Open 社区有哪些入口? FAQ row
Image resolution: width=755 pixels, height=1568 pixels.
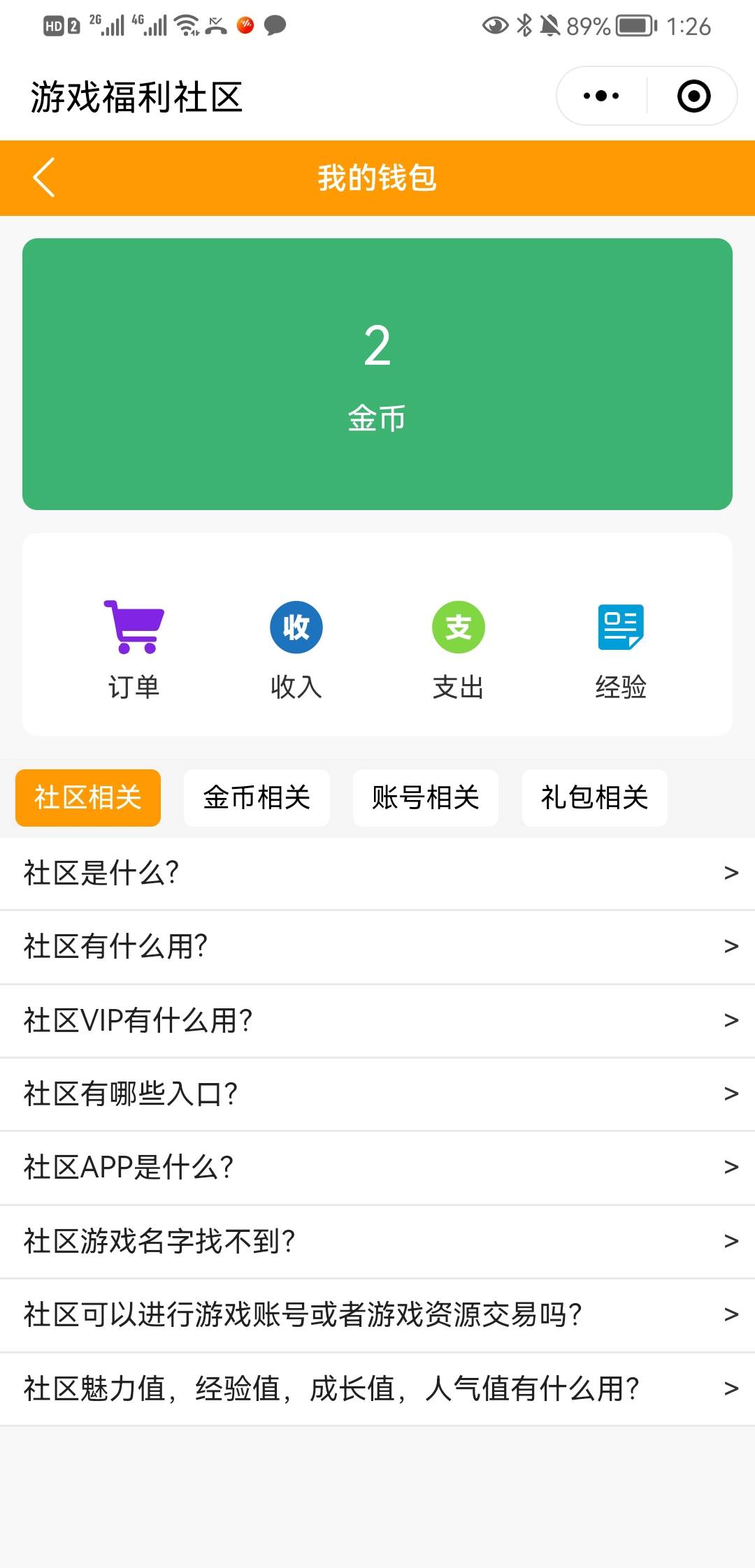pos(377,1094)
